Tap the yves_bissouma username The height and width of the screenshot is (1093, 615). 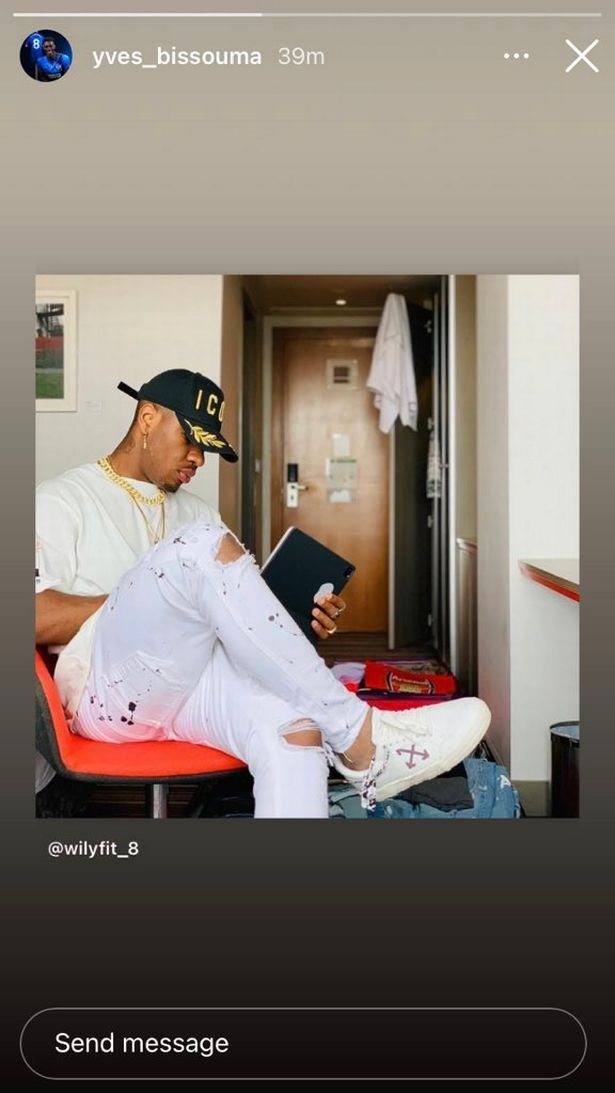(x=177, y=57)
